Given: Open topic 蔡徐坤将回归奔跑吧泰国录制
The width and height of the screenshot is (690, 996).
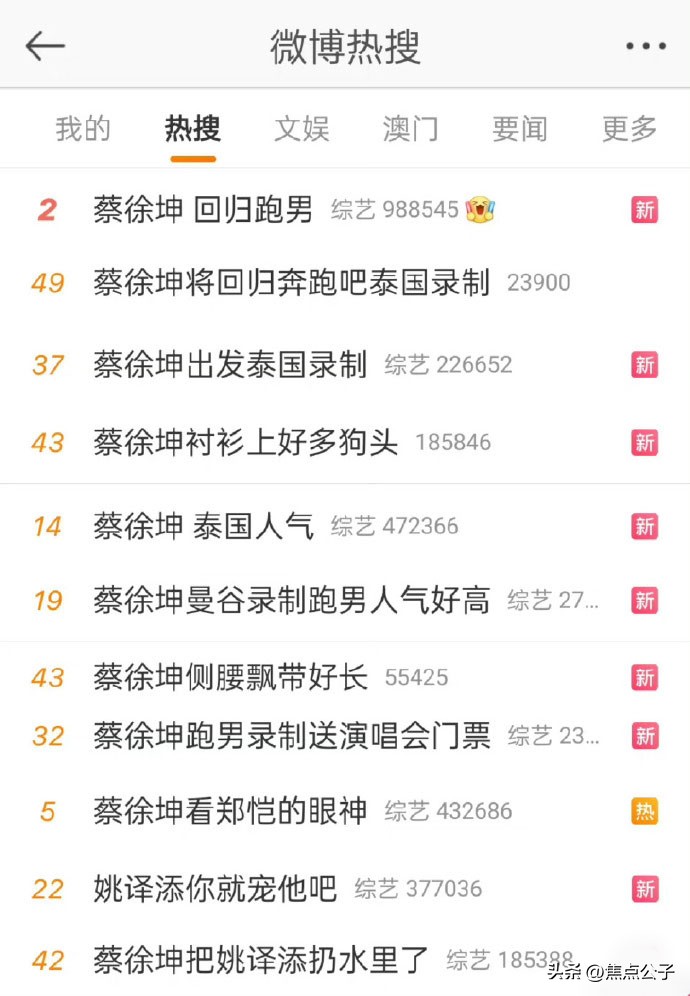Looking at the screenshot, I should point(291,283).
